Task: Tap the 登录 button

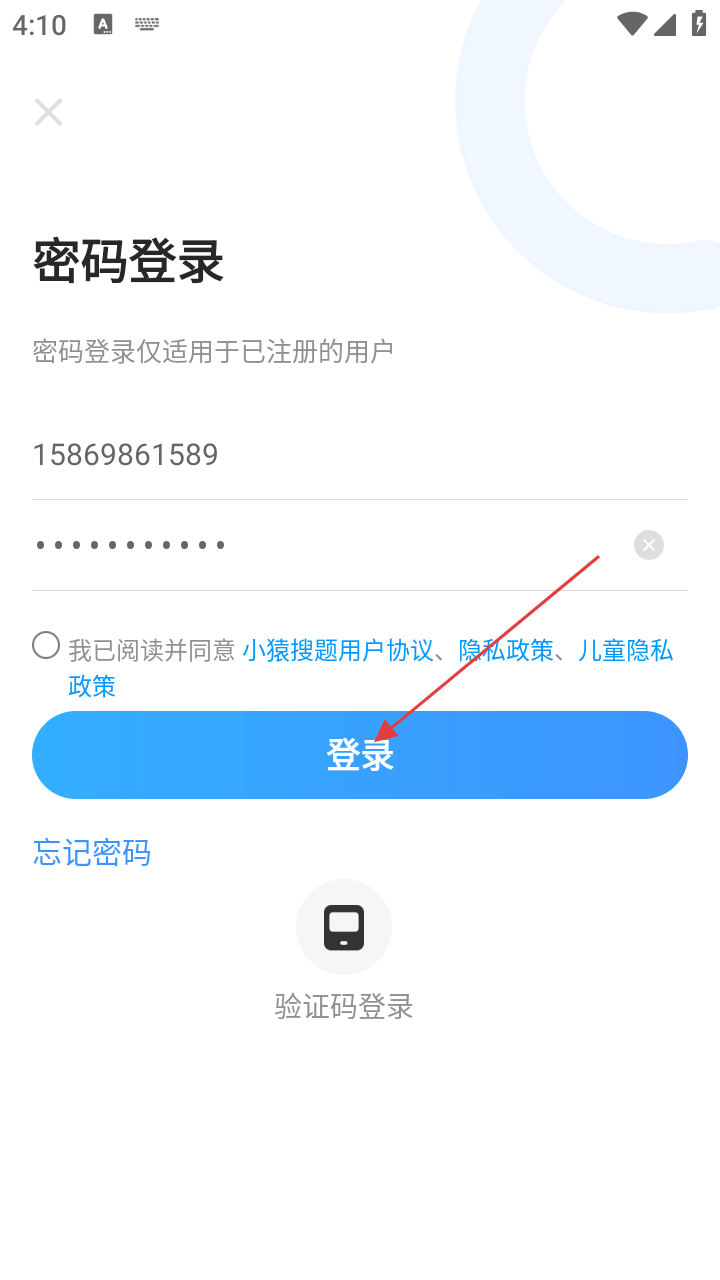Action: coord(360,755)
